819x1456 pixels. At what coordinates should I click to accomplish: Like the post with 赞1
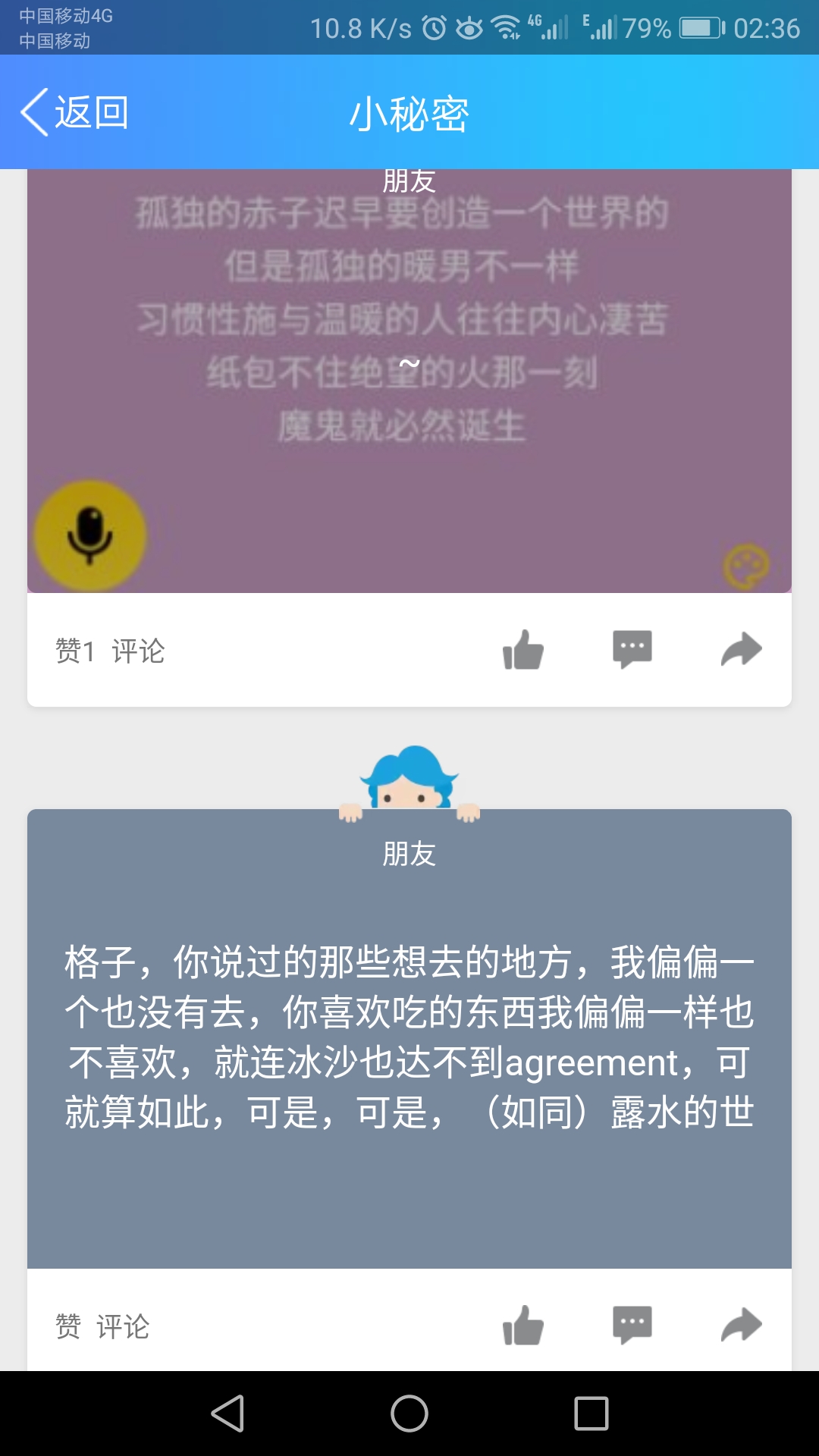pos(523,650)
